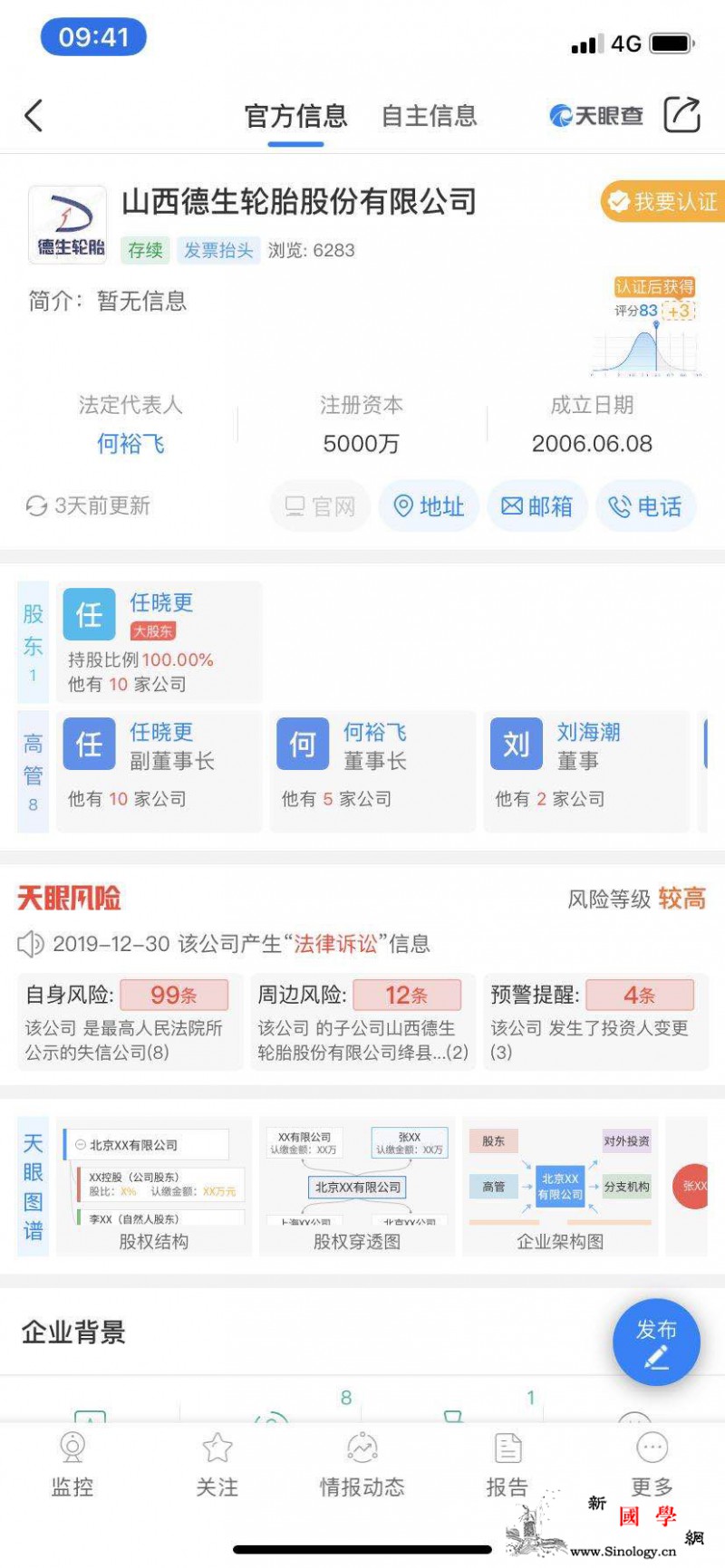Tap the 官网 website icon

320,506
